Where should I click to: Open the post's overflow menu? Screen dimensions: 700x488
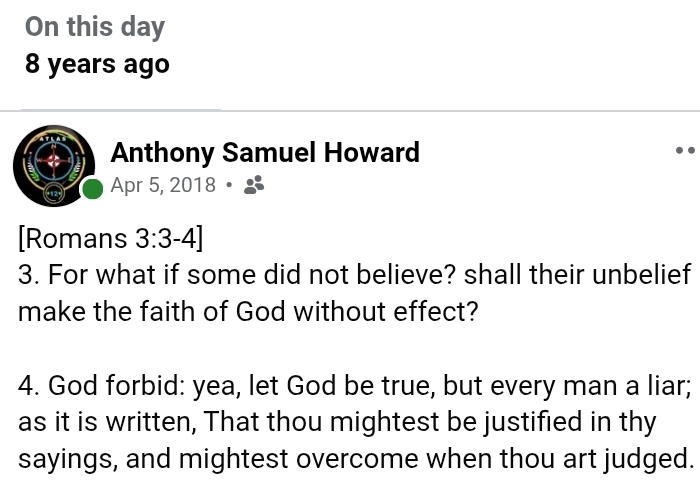684,151
